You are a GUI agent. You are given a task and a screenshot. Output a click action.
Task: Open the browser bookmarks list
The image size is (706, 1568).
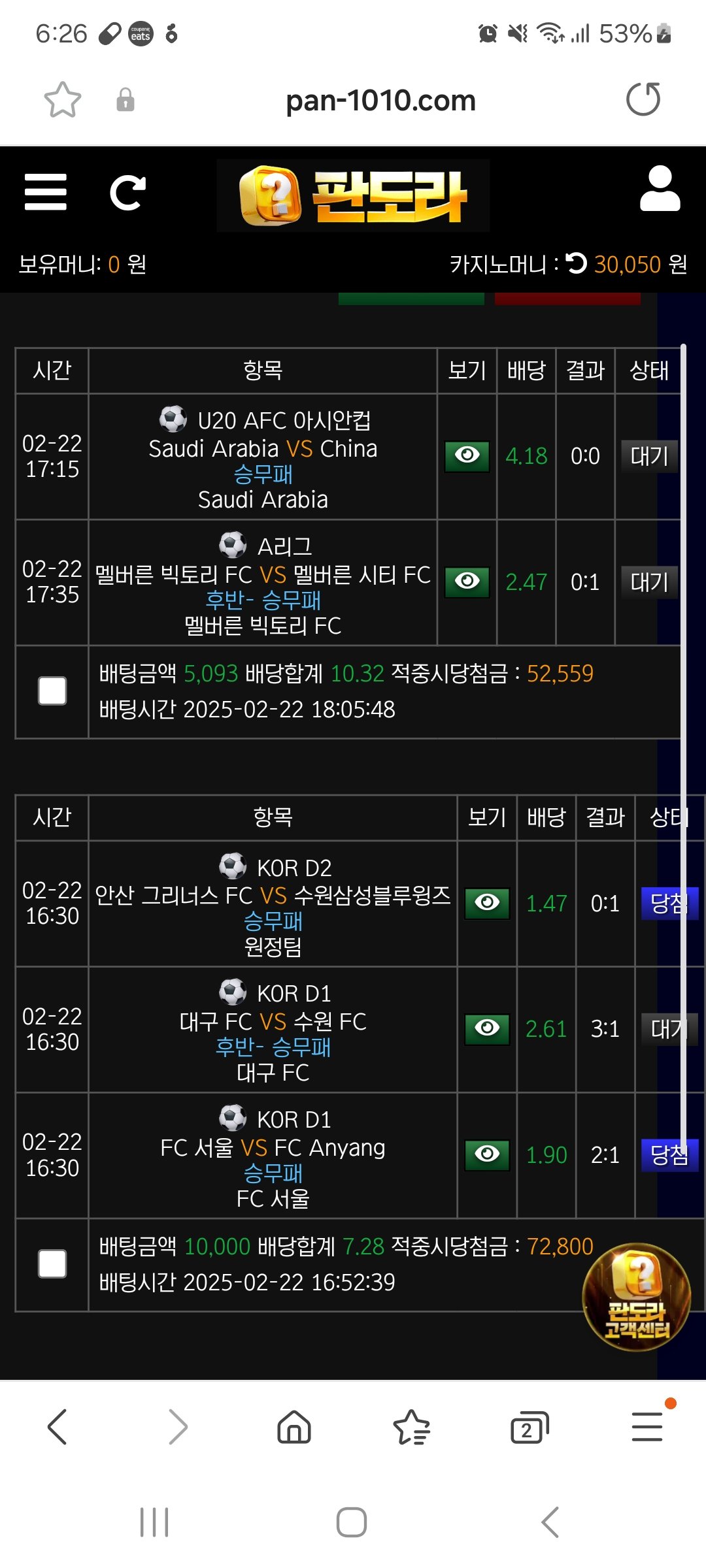411,1427
